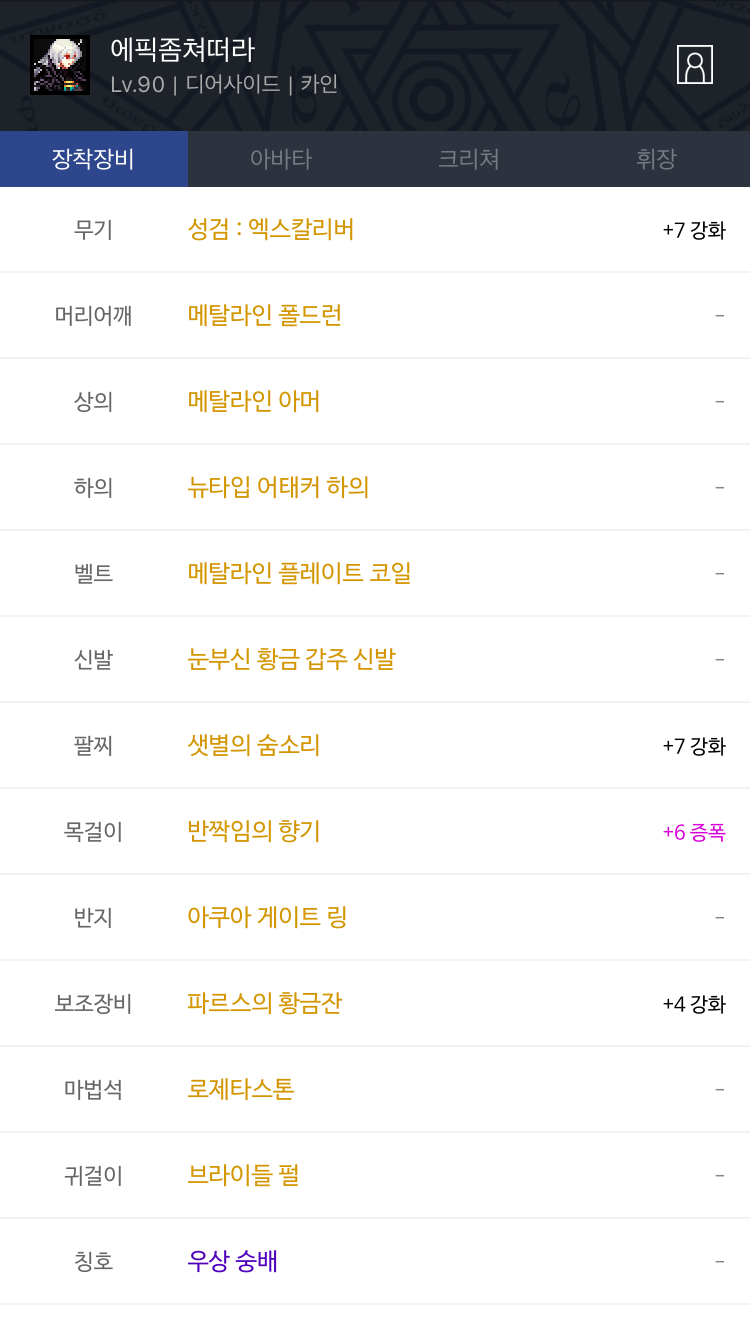The image size is (750, 1334).
Task: Switch to the 크리쳐 tab
Action: click(468, 158)
